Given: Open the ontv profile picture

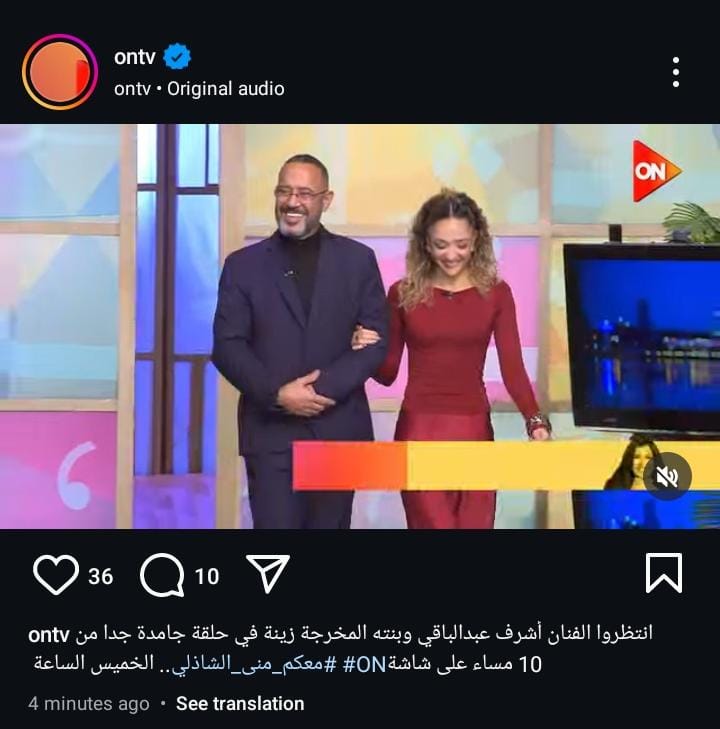Looking at the screenshot, I should [59, 72].
